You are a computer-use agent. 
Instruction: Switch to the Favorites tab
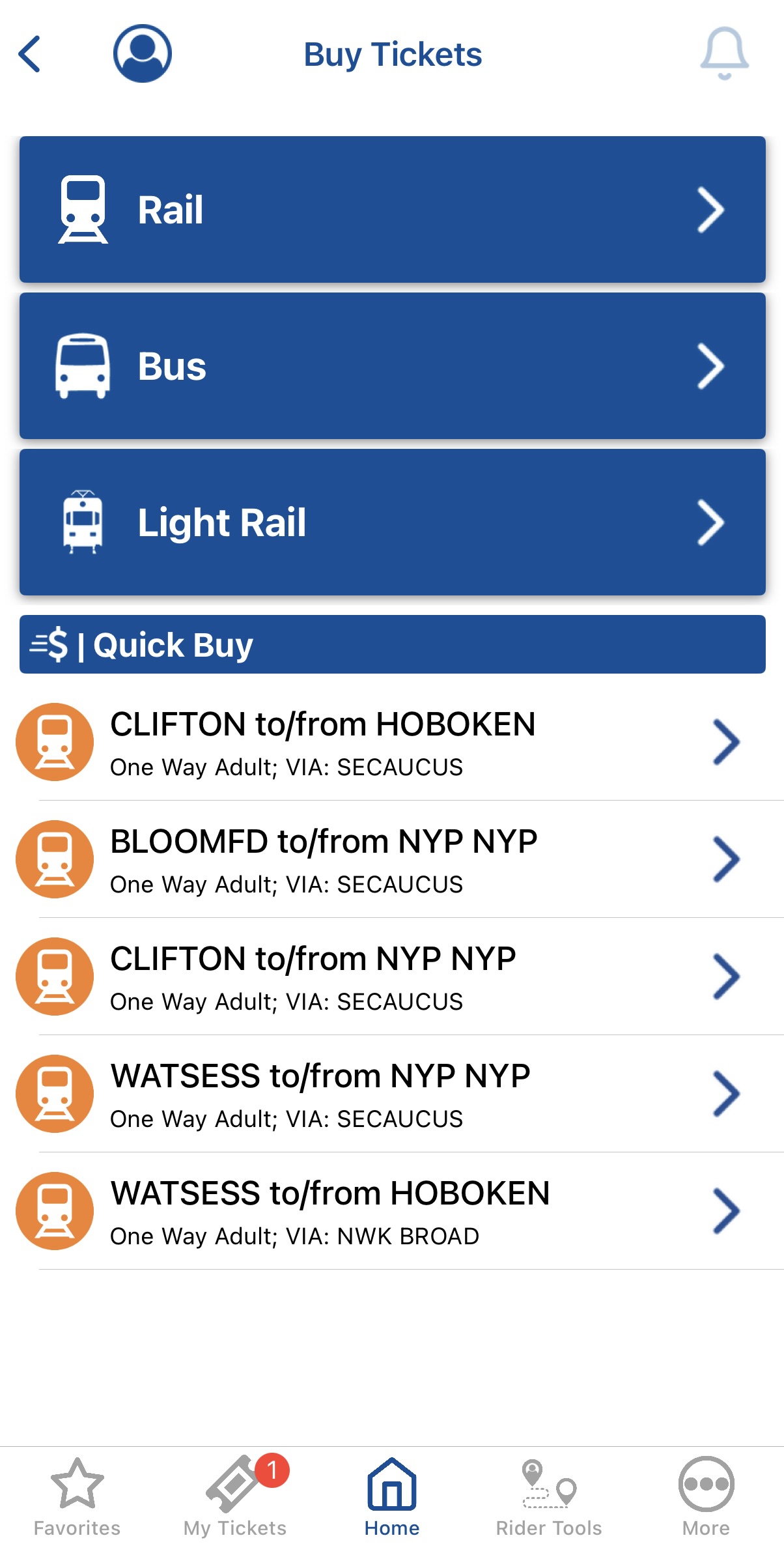77,1497
